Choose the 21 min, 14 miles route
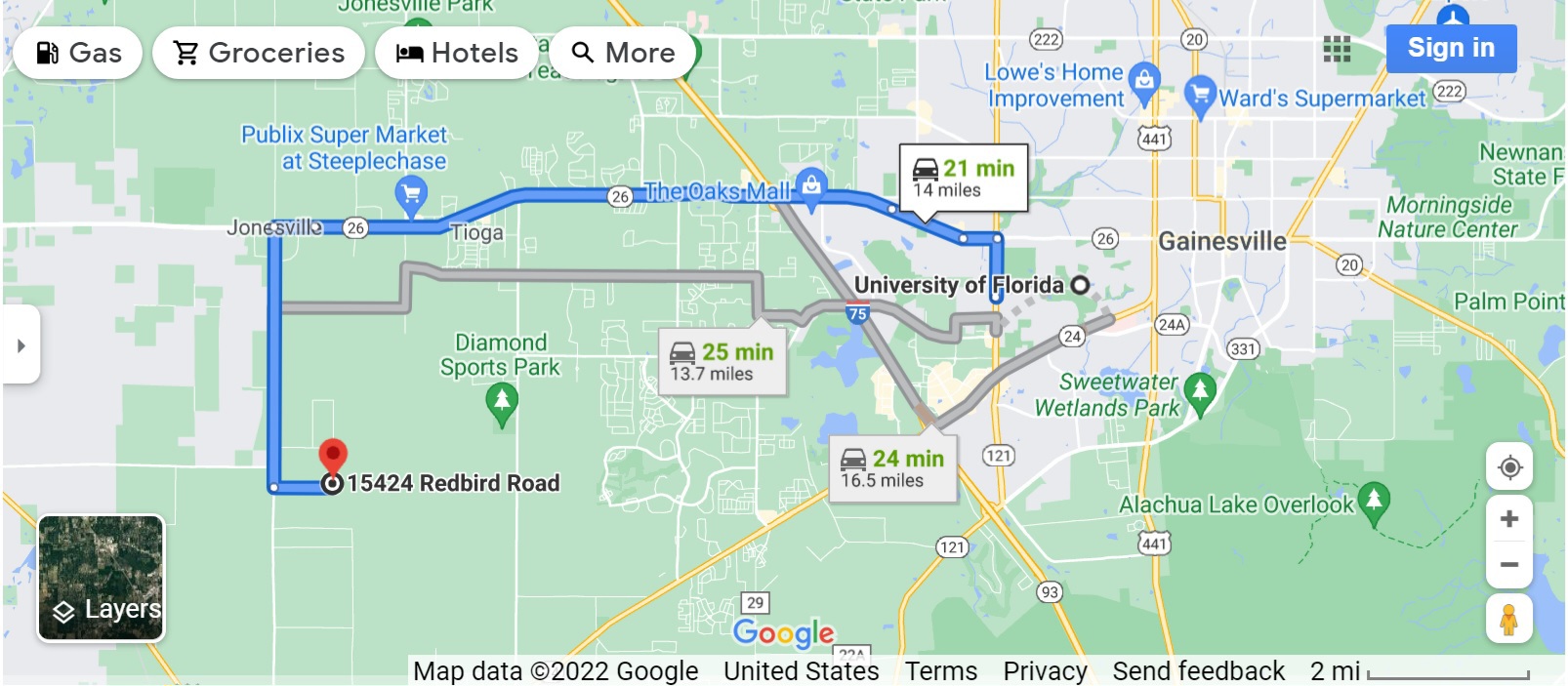 pyautogui.click(x=964, y=178)
